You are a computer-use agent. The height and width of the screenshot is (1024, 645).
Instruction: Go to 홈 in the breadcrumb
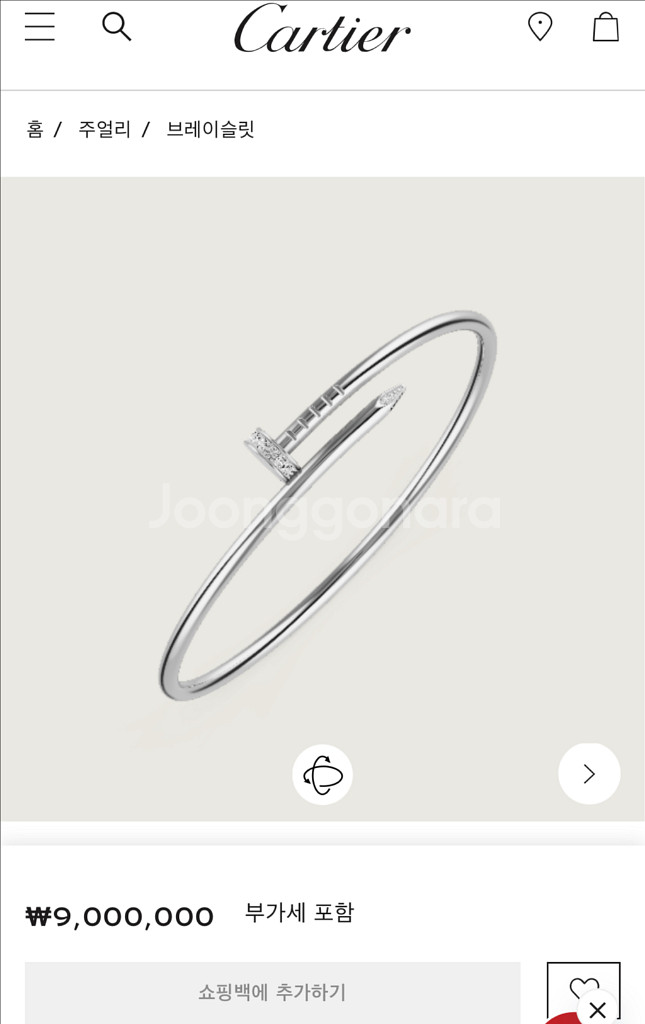35,129
